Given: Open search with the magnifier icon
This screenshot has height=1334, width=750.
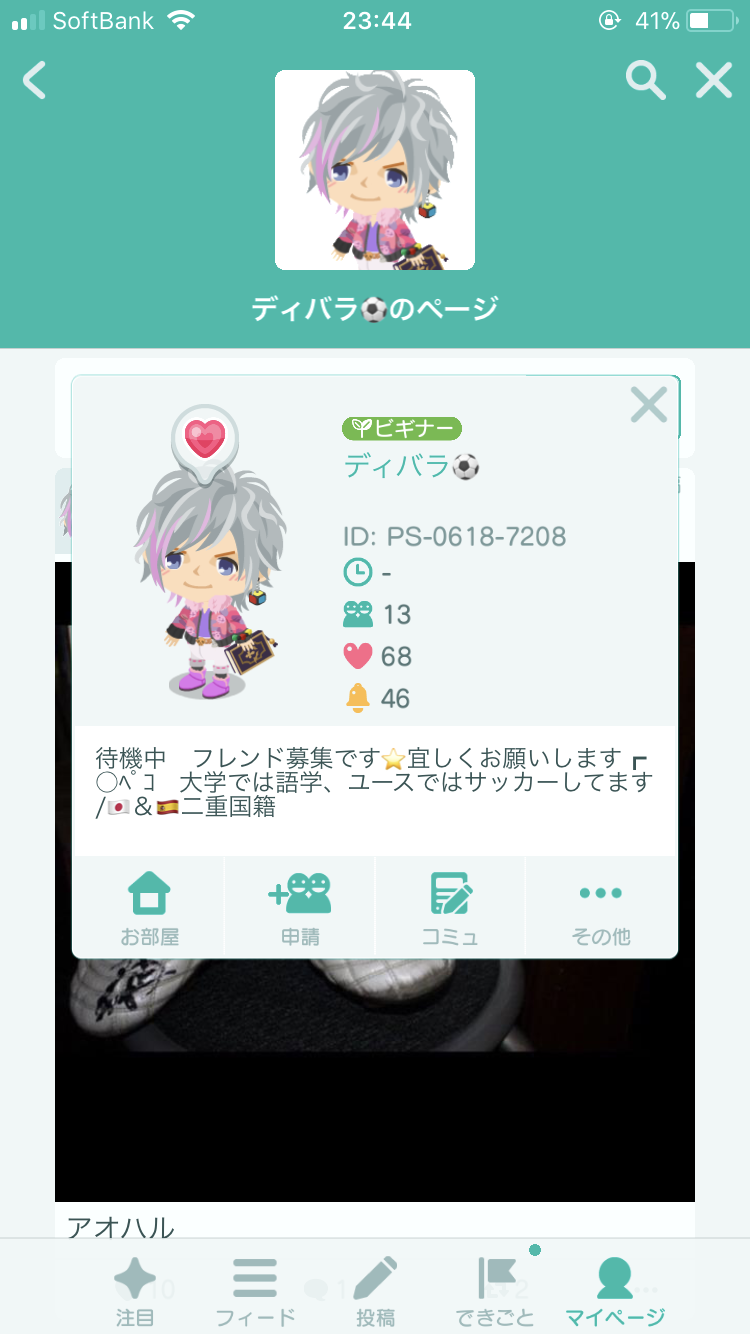Looking at the screenshot, I should pos(645,80).
